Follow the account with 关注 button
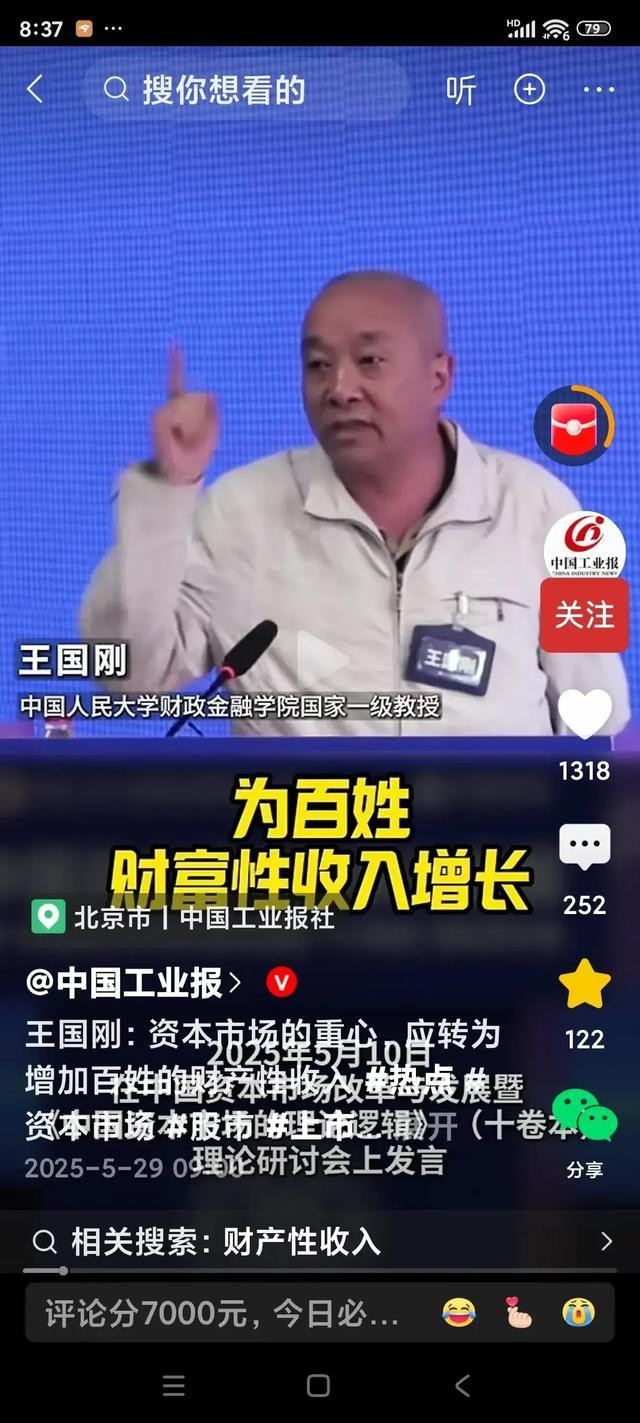Viewport: 640px width, 1423px height. (584, 615)
